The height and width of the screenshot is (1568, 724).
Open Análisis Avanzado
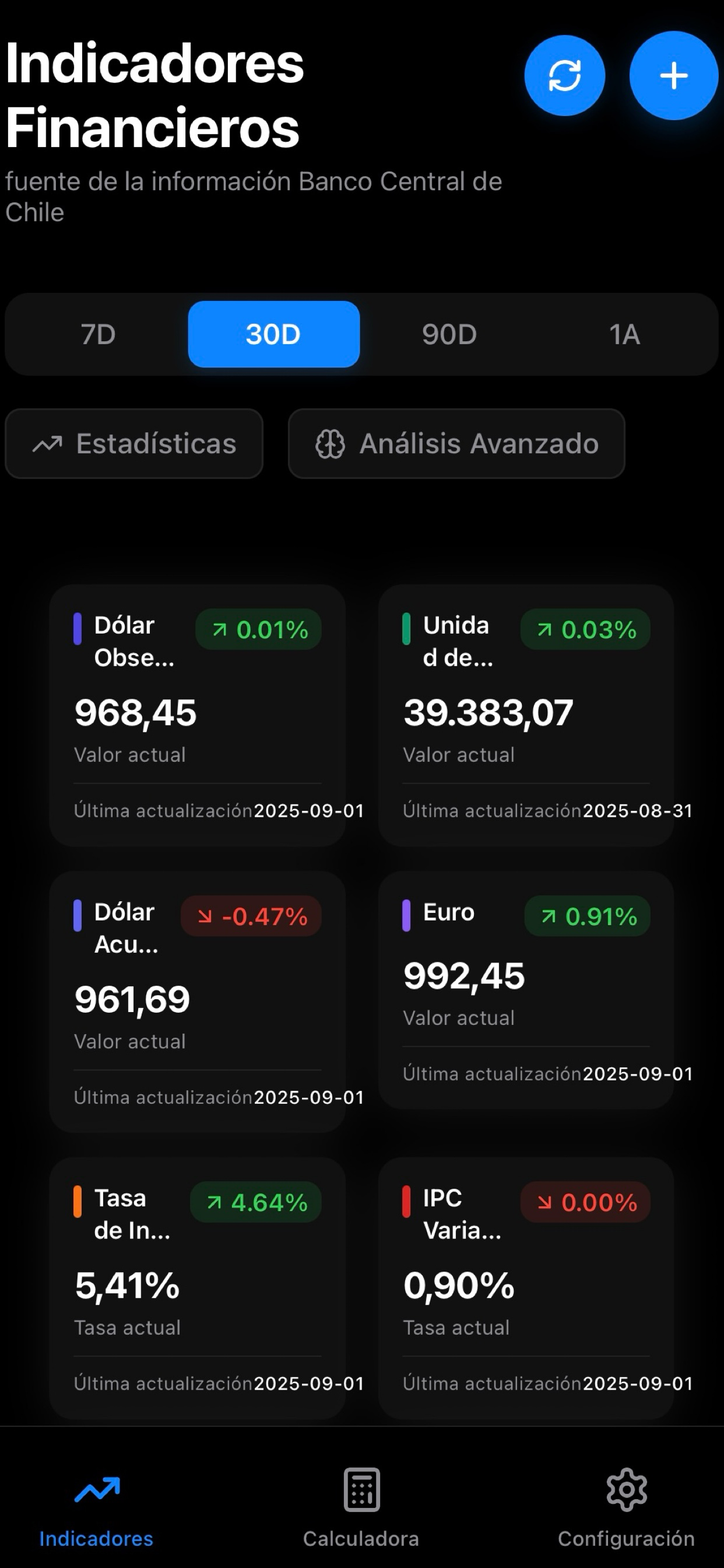point(456,443)
